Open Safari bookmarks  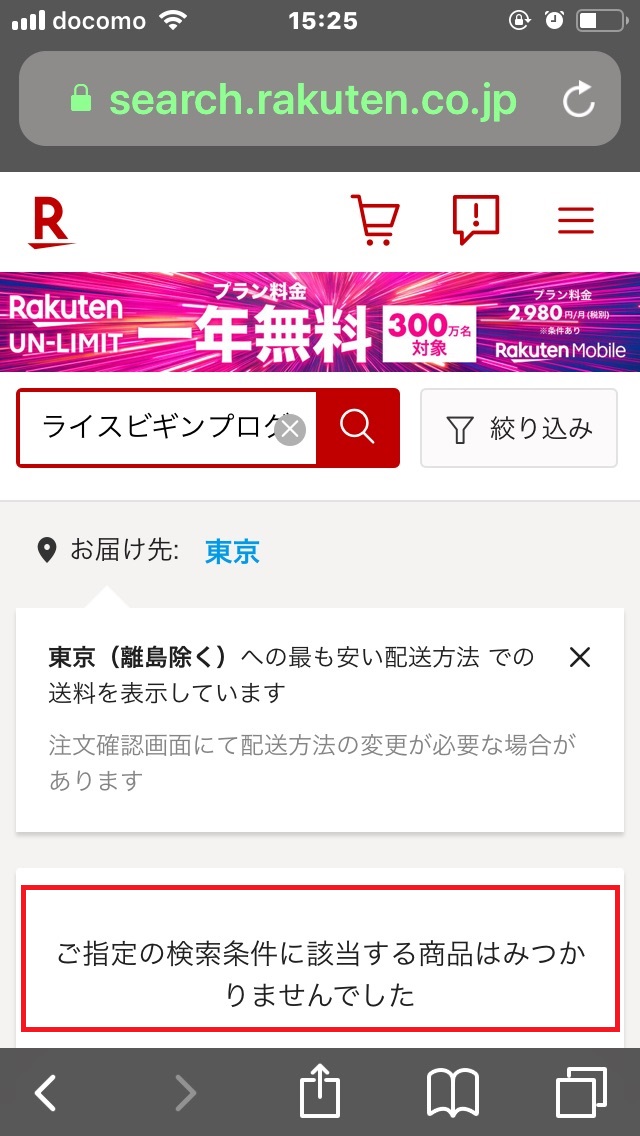pyautogui.click(x=452, y=1093)
